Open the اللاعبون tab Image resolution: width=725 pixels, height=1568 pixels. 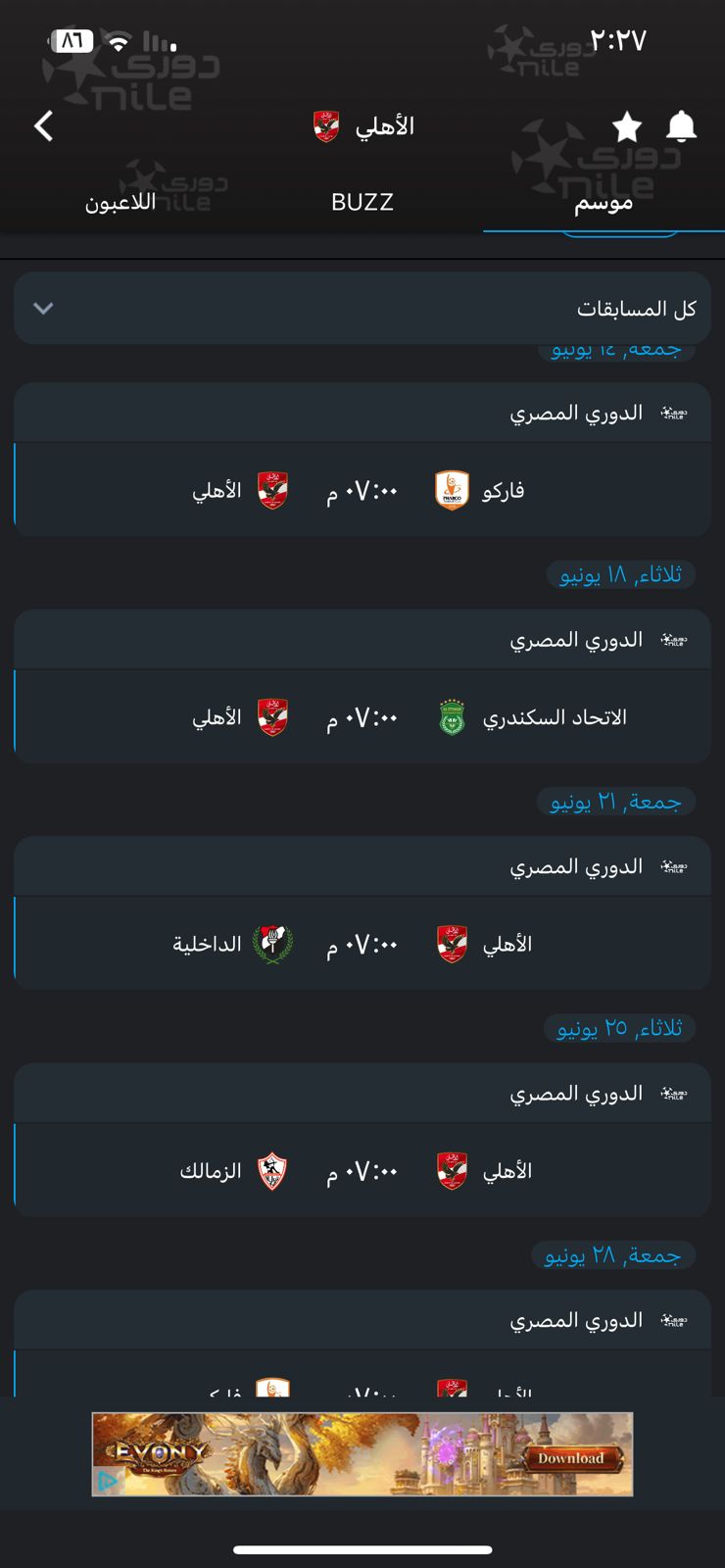click(121, 202)
